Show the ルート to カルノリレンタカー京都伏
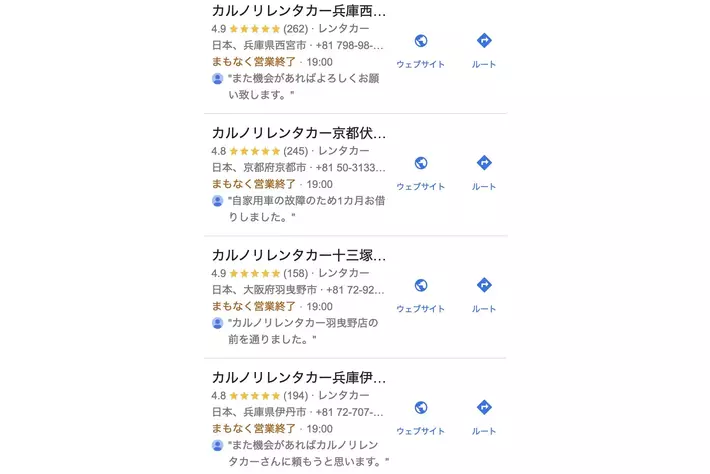710x474 pixels. point(484,171)
